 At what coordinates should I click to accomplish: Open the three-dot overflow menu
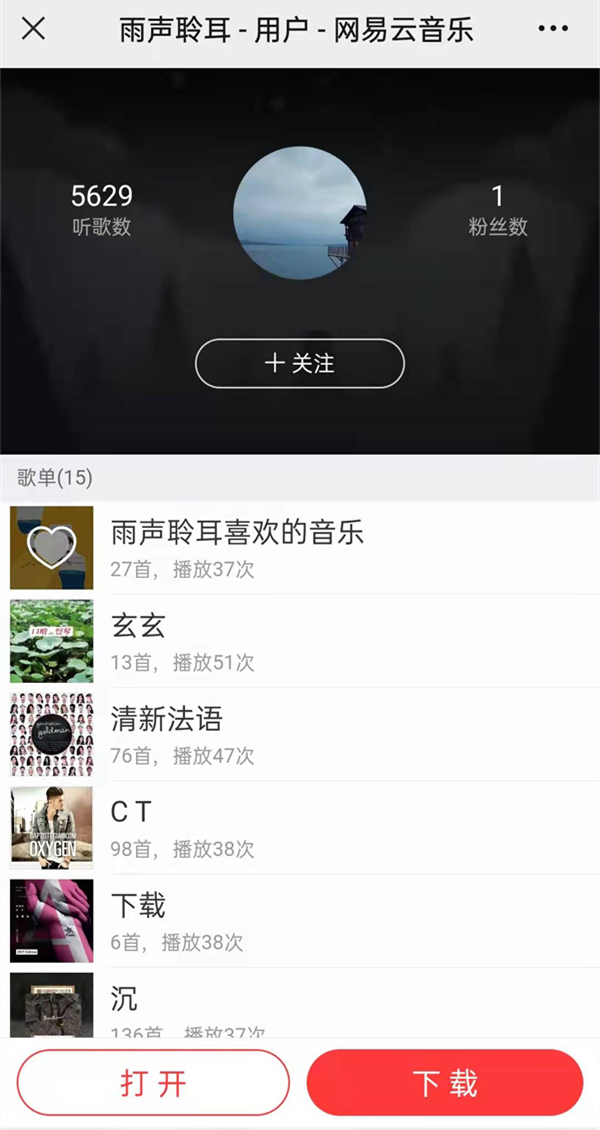[x=553, y=29]
